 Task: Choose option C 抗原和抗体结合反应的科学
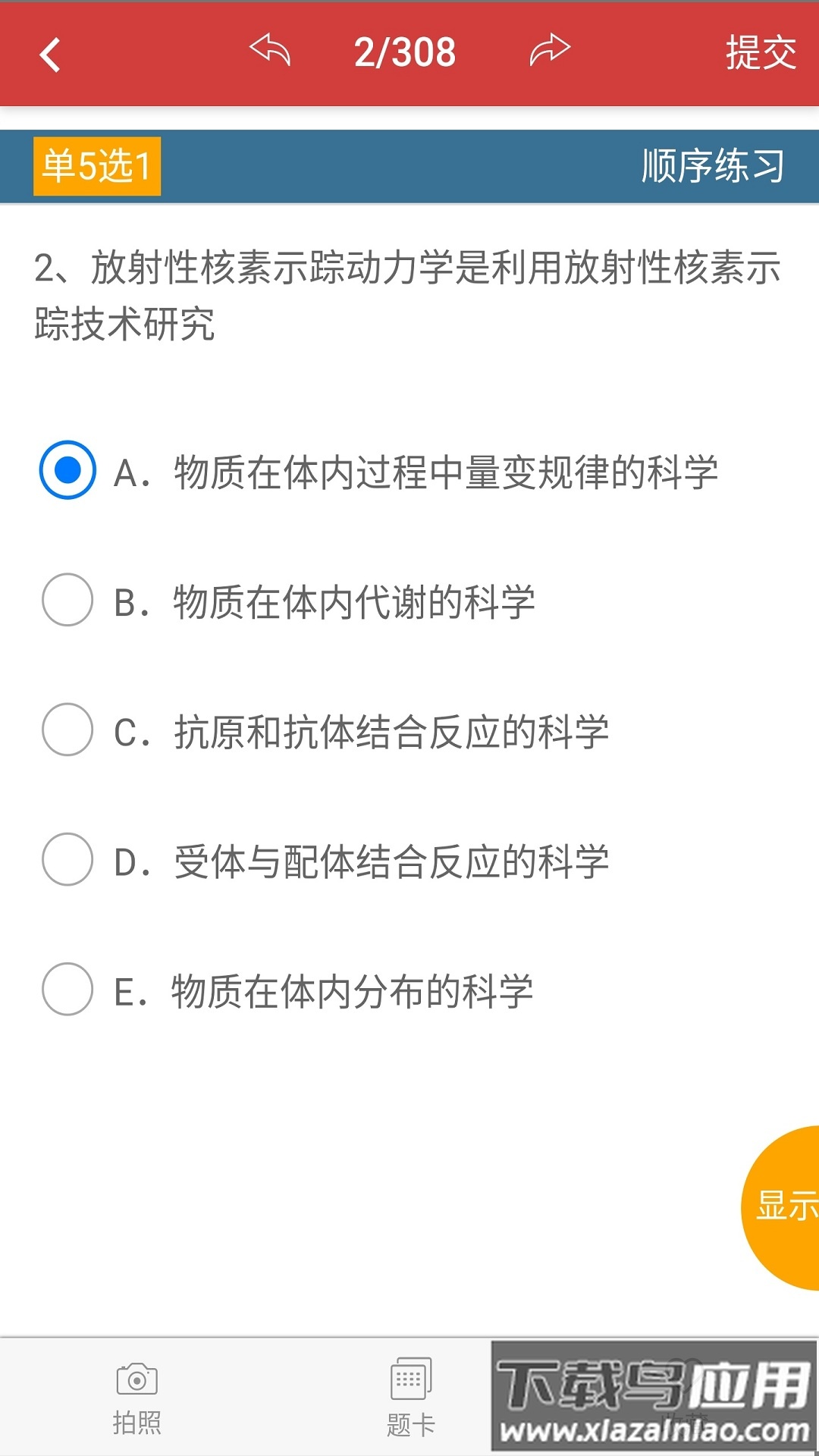[67, 728]
